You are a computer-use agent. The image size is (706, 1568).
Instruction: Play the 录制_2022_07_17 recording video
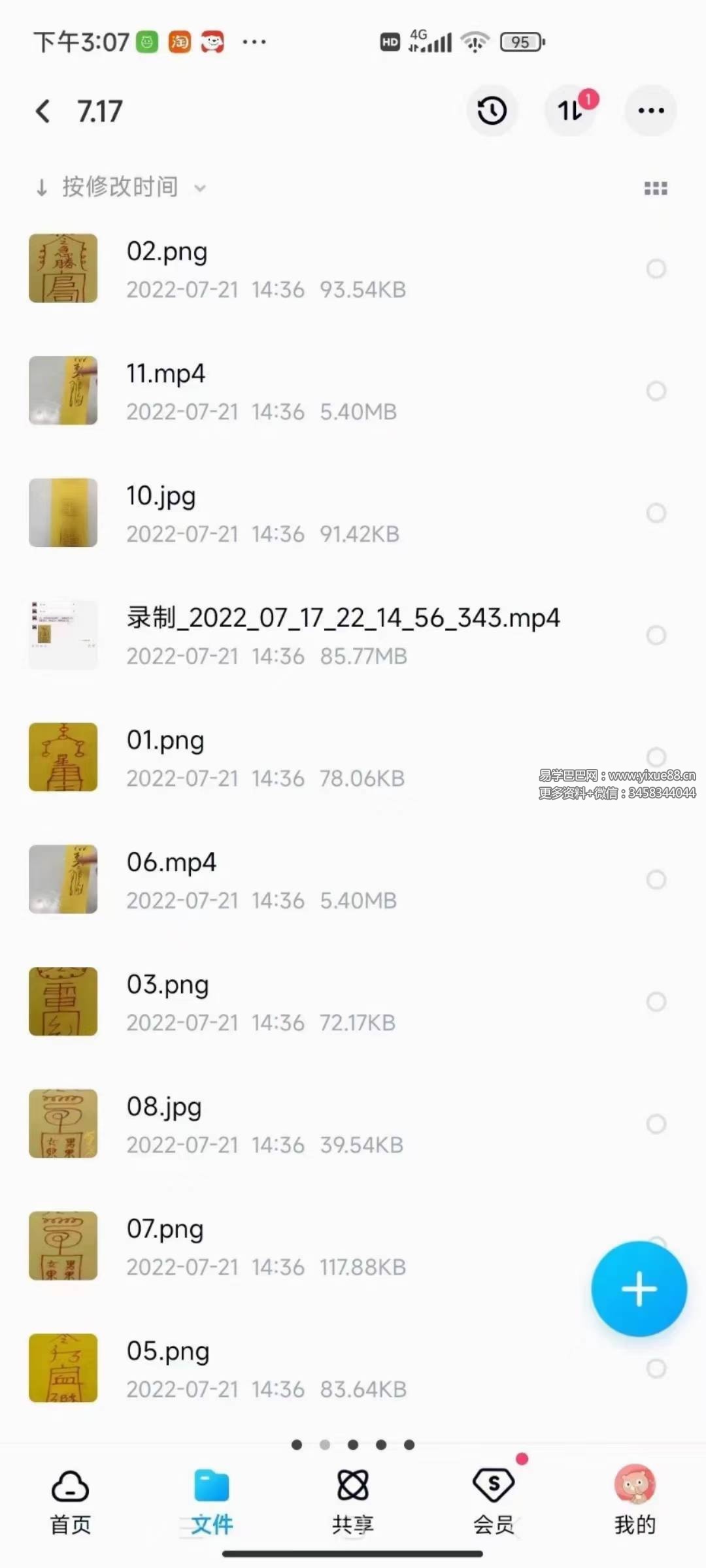(343, 618)
